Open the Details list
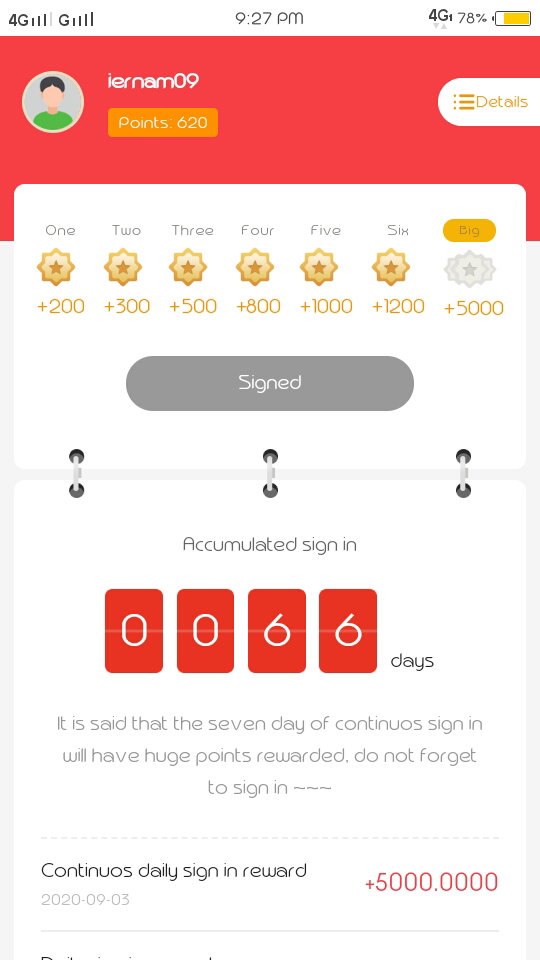Image resolution: width=540 pixels, height=960 pixels. 489,102
